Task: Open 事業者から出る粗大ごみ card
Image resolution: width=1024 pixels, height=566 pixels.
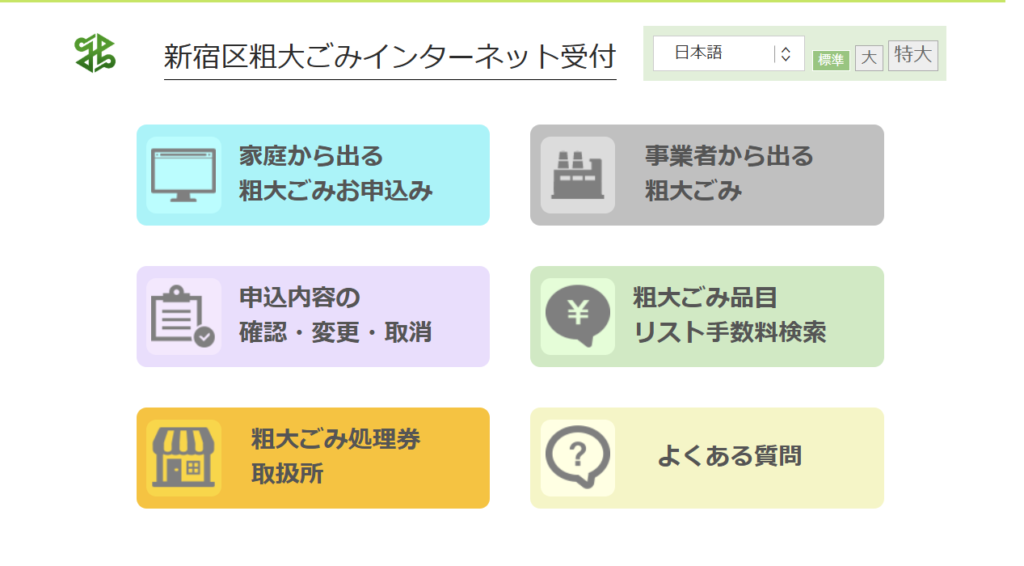Action: tap(706, 175)
